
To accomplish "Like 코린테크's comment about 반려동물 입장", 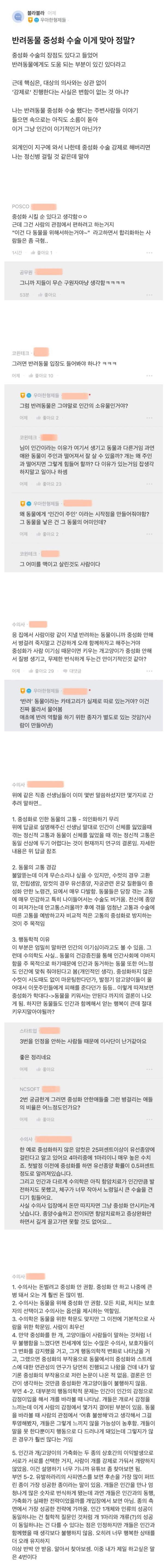I will tap(44, 376).
